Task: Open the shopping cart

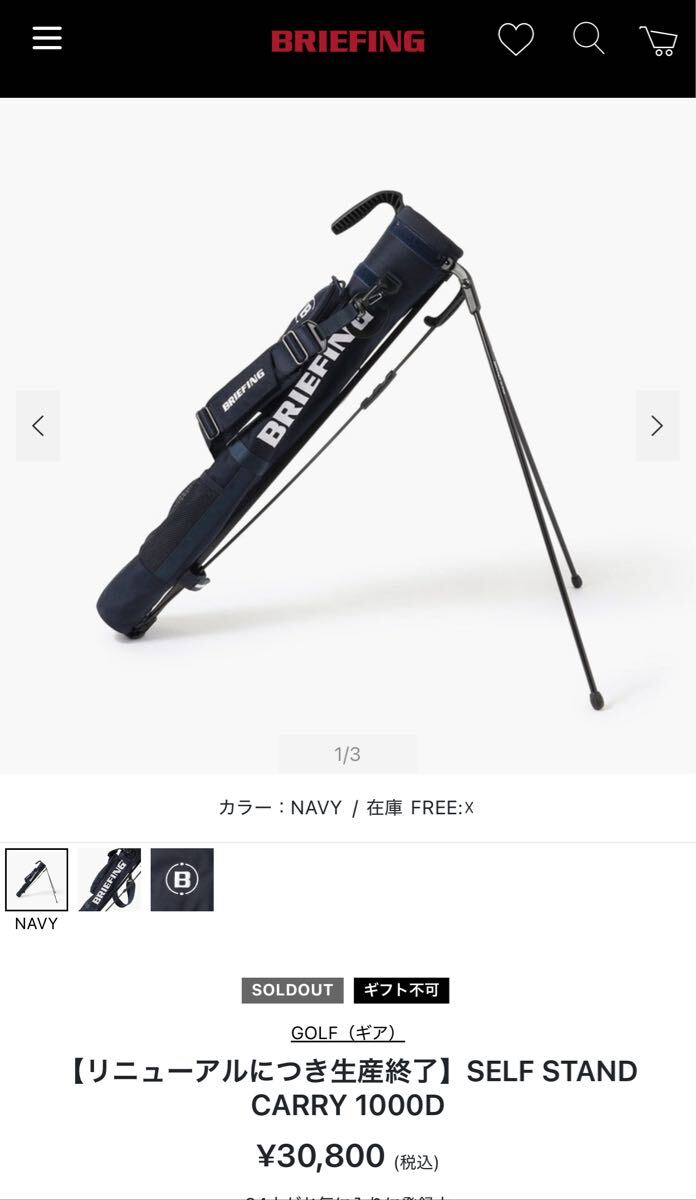Action: [659, 41]
